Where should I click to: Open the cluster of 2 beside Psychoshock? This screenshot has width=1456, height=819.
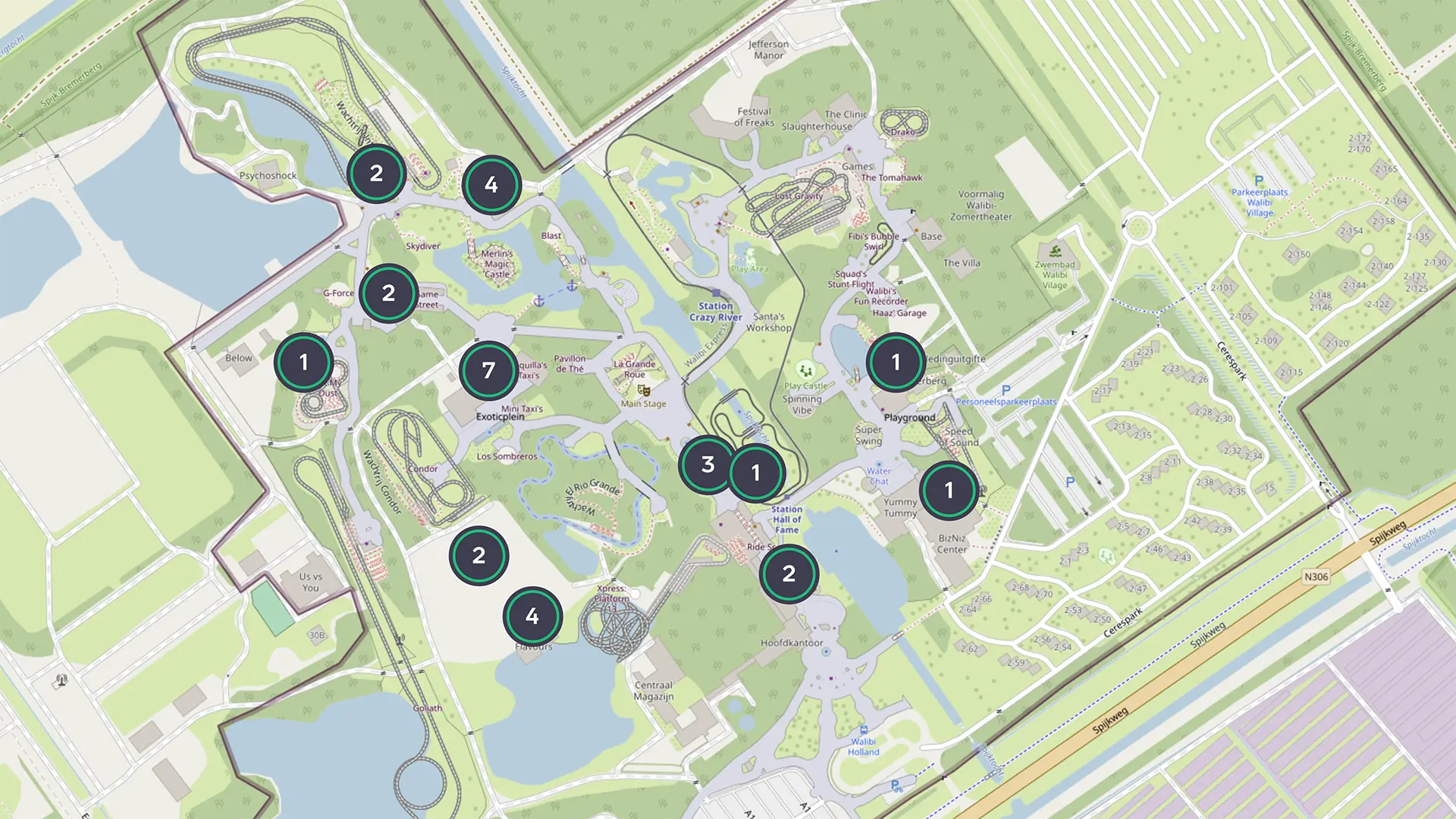tap(376, 173)
